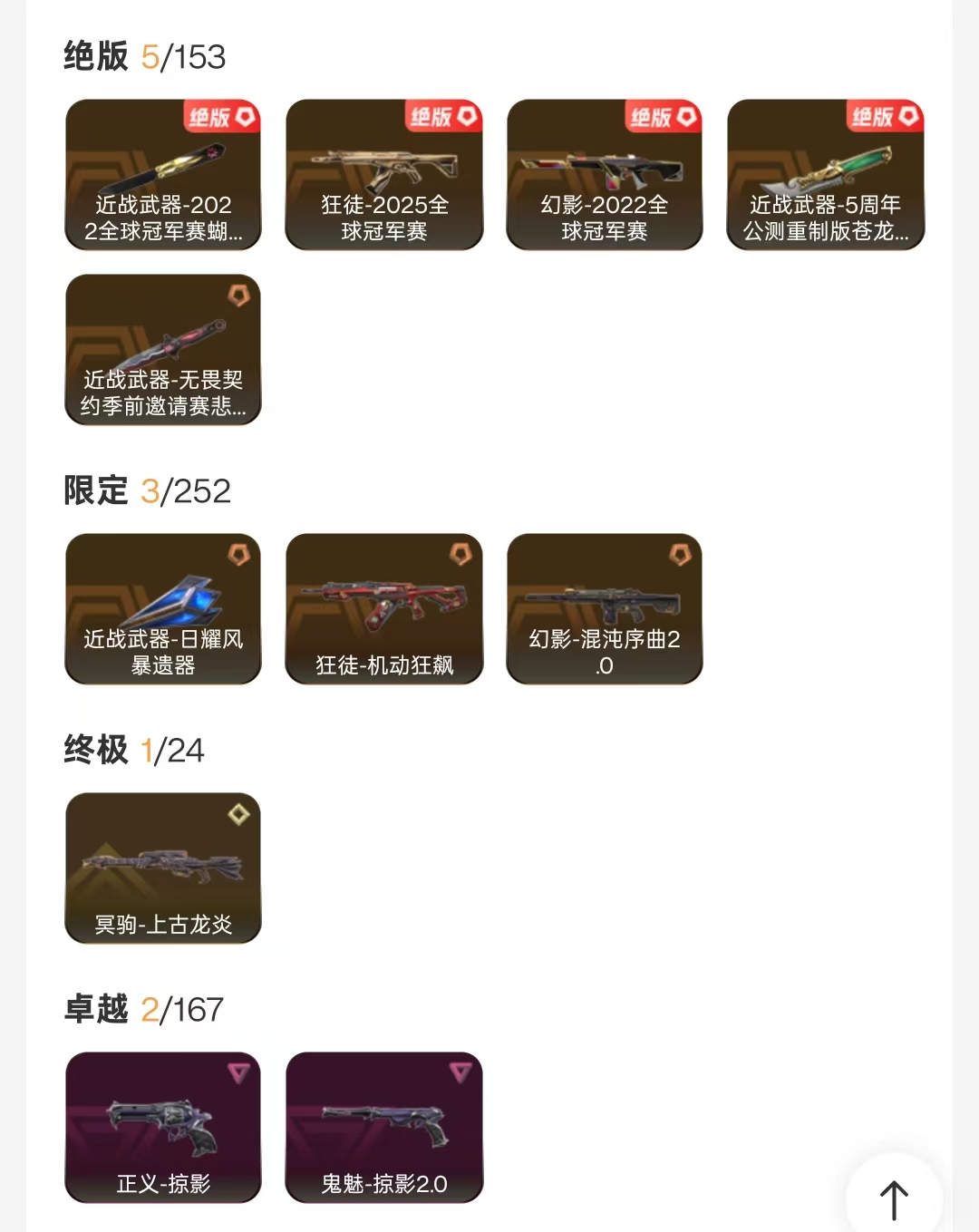This screenshot has height=1232, width=979.
Task: Open the 近战武器-2022全球冠军赛蝴蝶 skin card
Action: click(163, 175)
